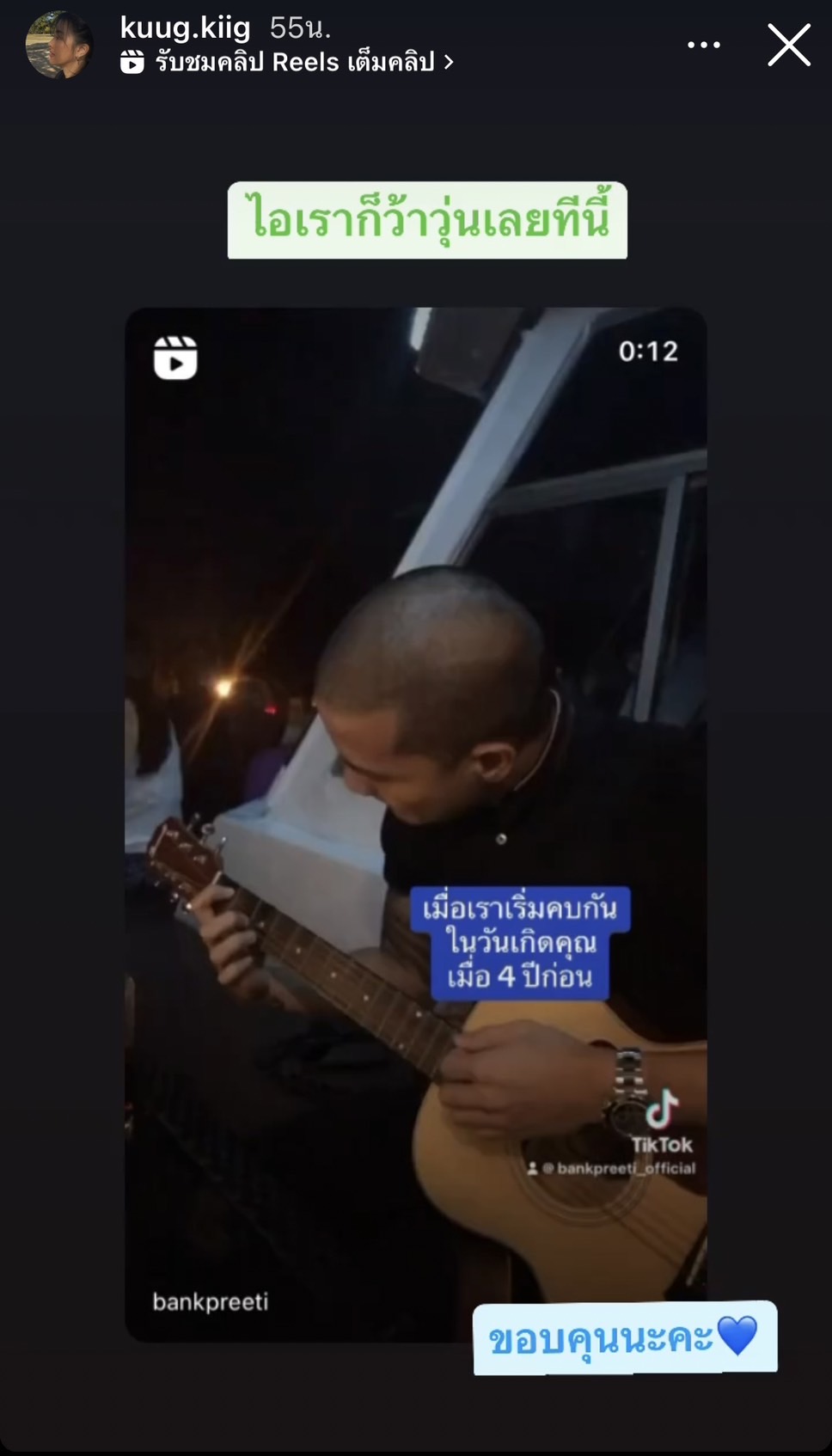Click the Reels clapperboard icon next to link text
Image resolution: width=832 pixels, height=1456 pixels.
click(x=131, y=61)
